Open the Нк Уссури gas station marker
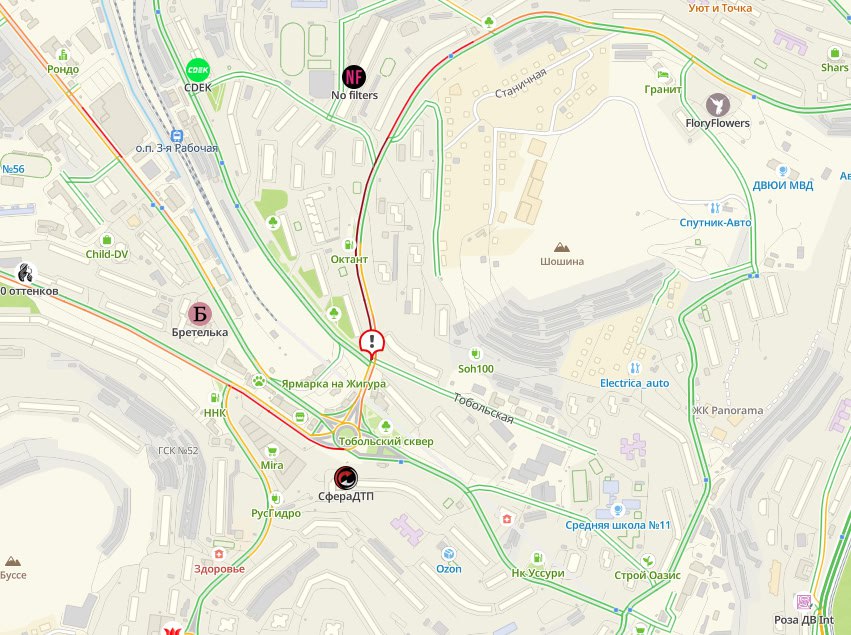The width and height of the screenshot is (851, 635). point(538,557)
